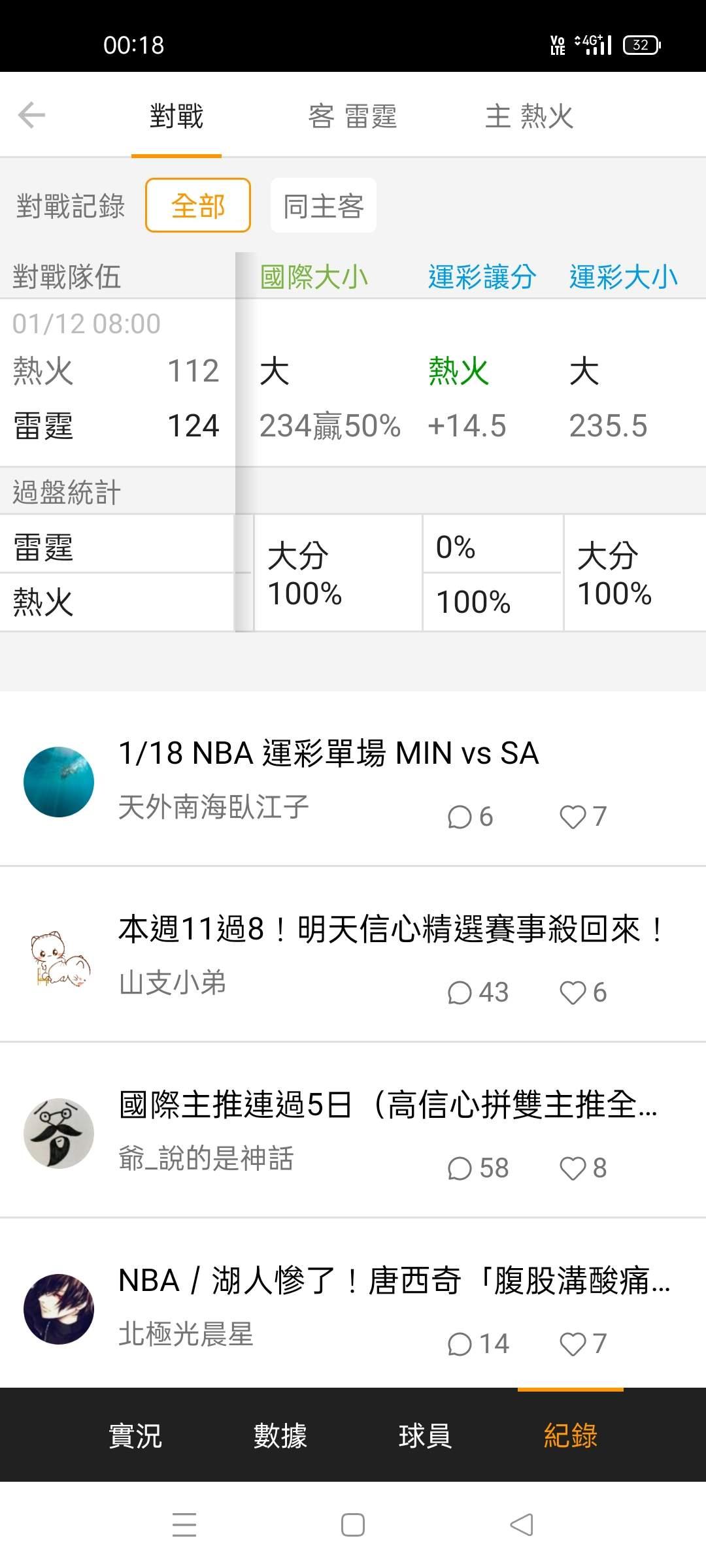Switch to the 實況 bottom tab
706x1568 pixels.
pos(135,1435)
